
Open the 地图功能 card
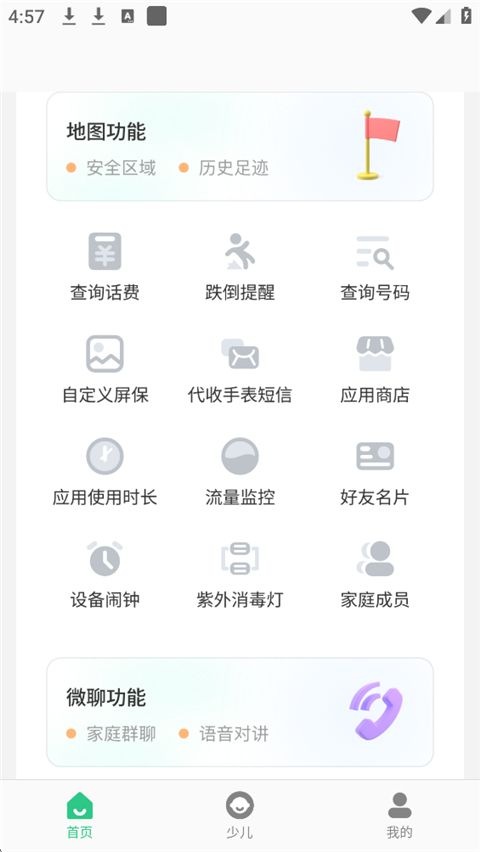tap(240, 146)
